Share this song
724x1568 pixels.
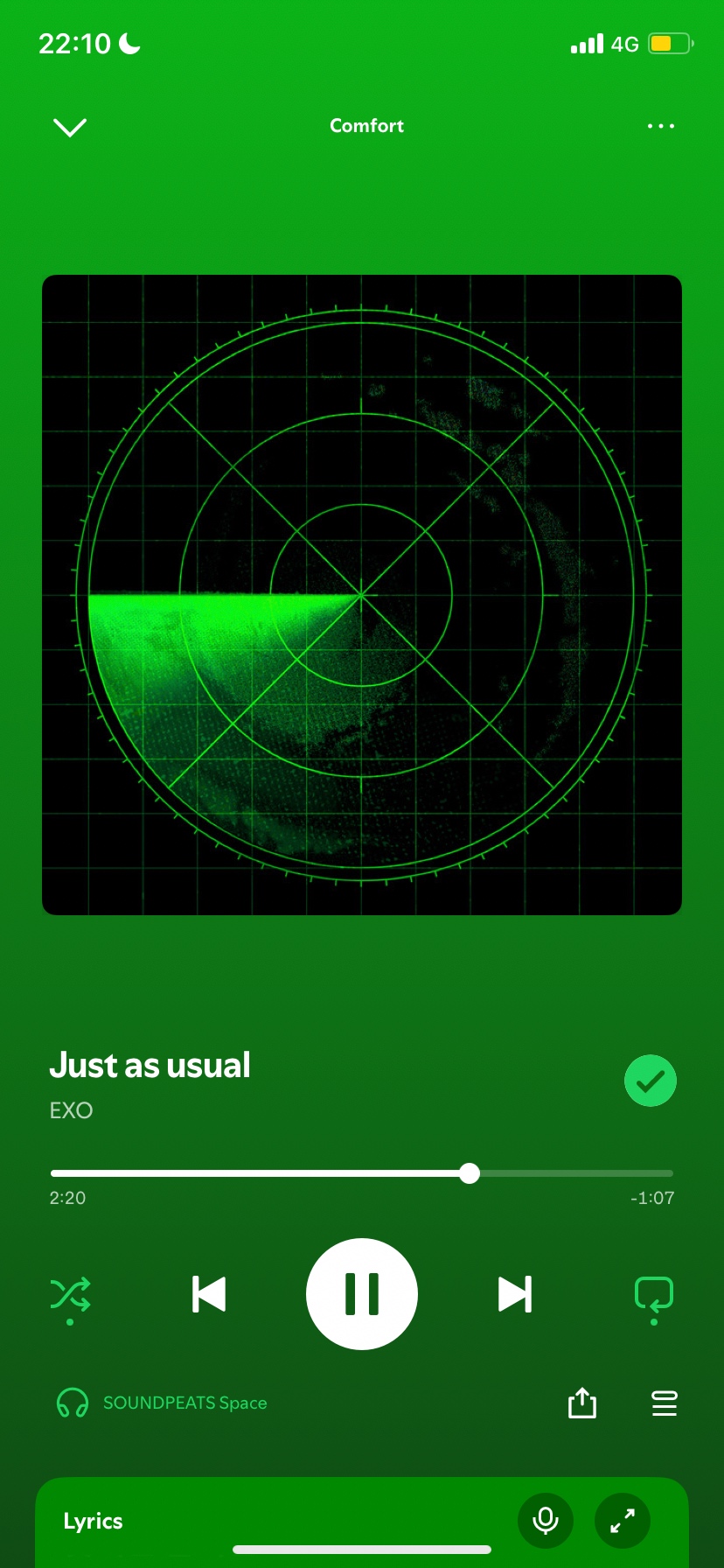pos(582,1403)
